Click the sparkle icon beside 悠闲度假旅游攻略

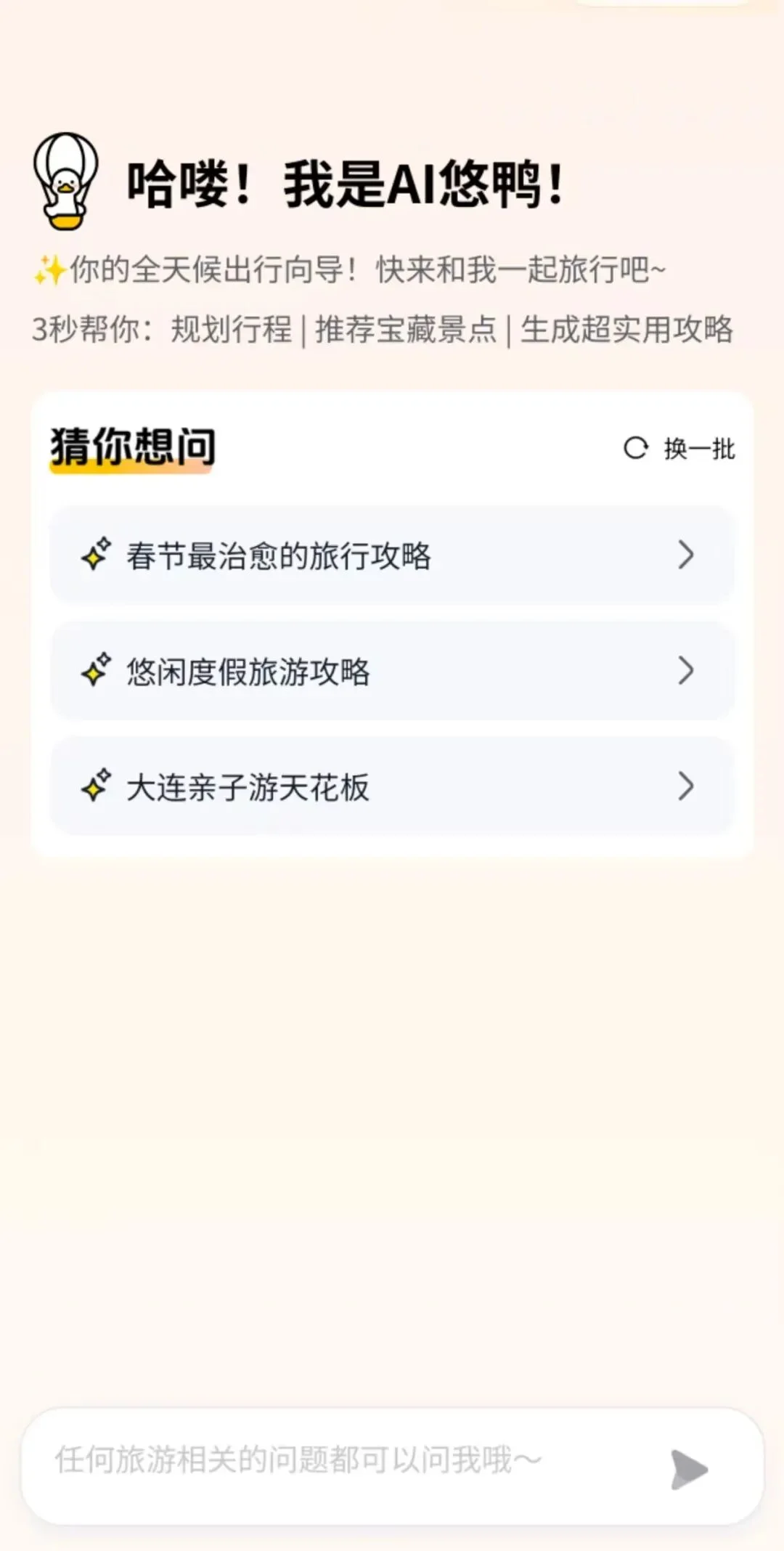tap(97, 672)
